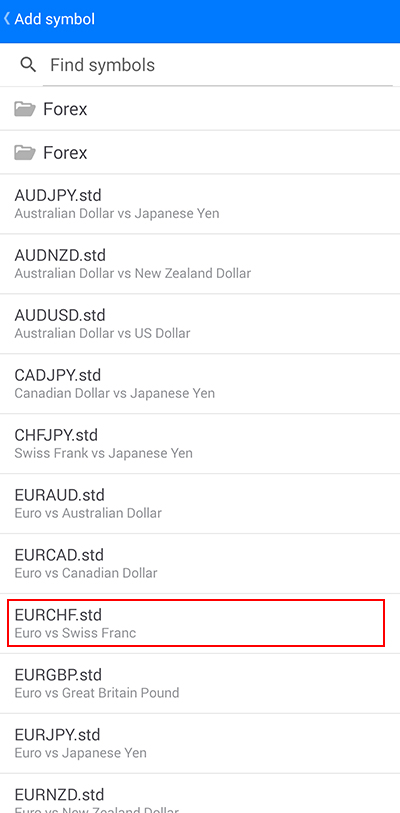Select AUDJPY.std symbol
The height and width of the screenshot is (813, 400).
(200, 204)
